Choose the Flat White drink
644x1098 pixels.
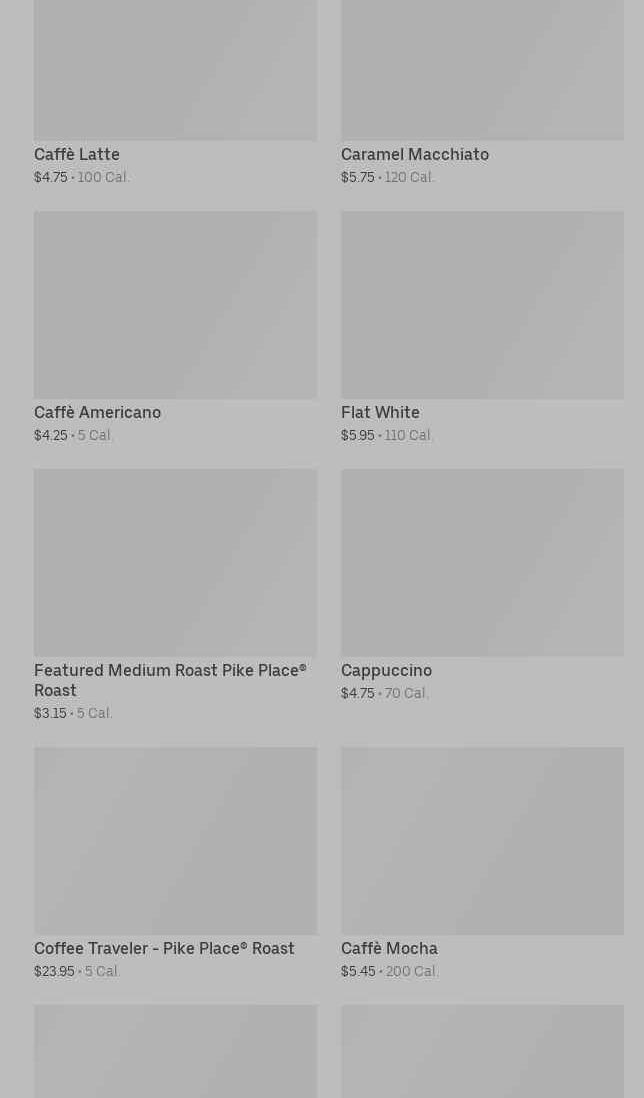pyautogui.click(x=482, y=328)
